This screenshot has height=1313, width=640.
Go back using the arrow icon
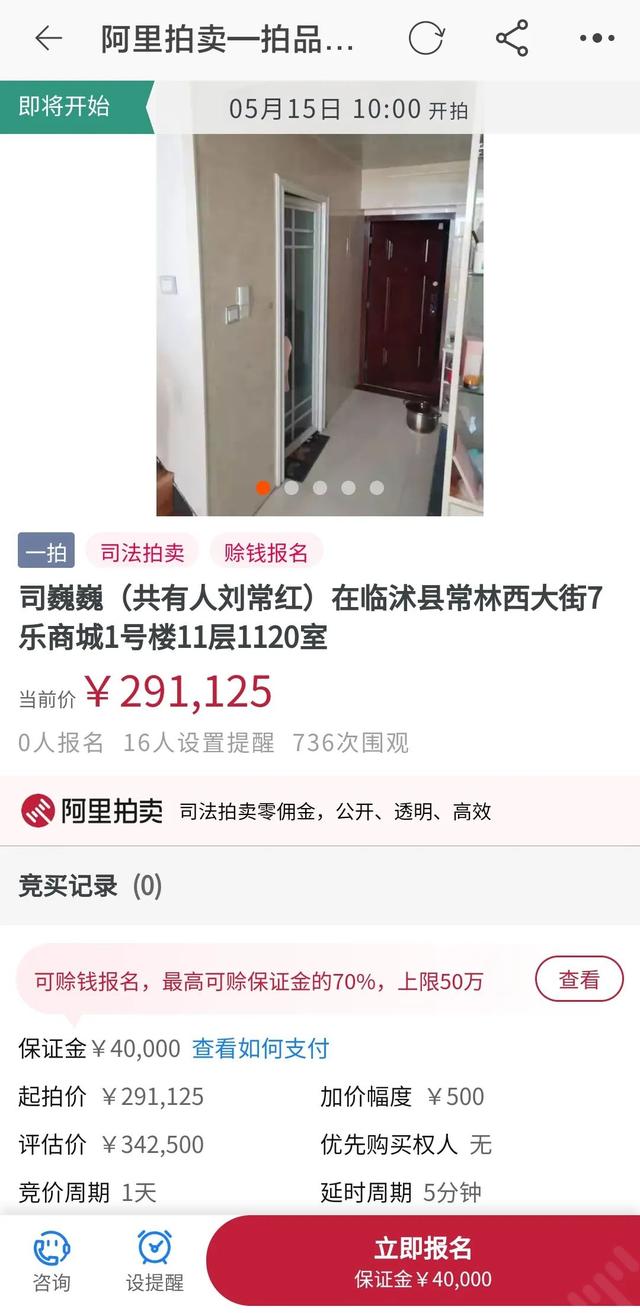click(x=48, y=39)
